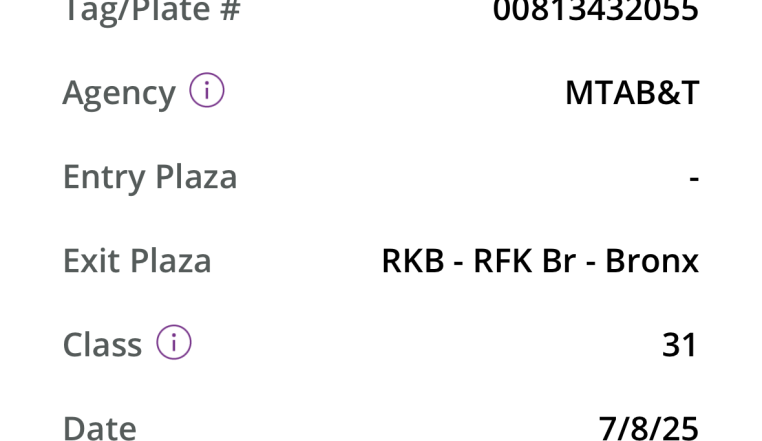Open the info icon next to Agency
762x441 pixels.
[x=207, y=92]
